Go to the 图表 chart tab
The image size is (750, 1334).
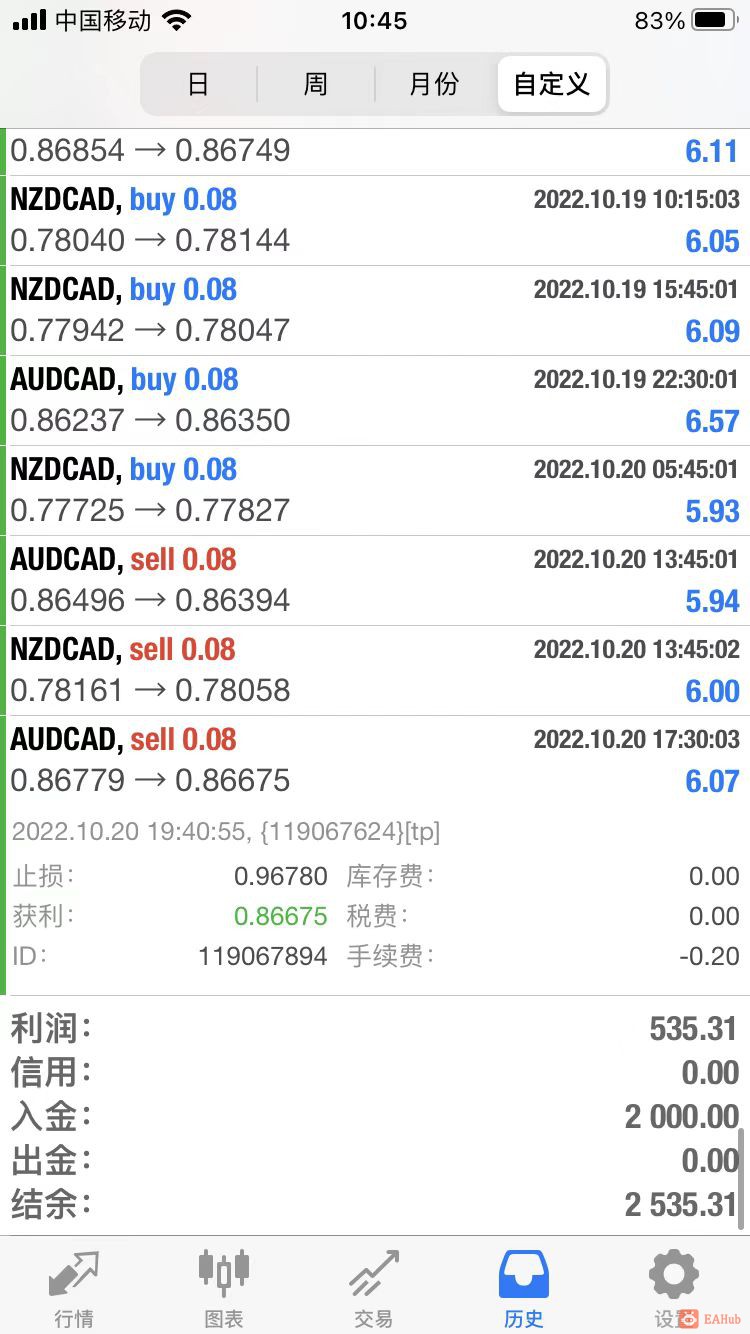click(x=224, y=1288)
